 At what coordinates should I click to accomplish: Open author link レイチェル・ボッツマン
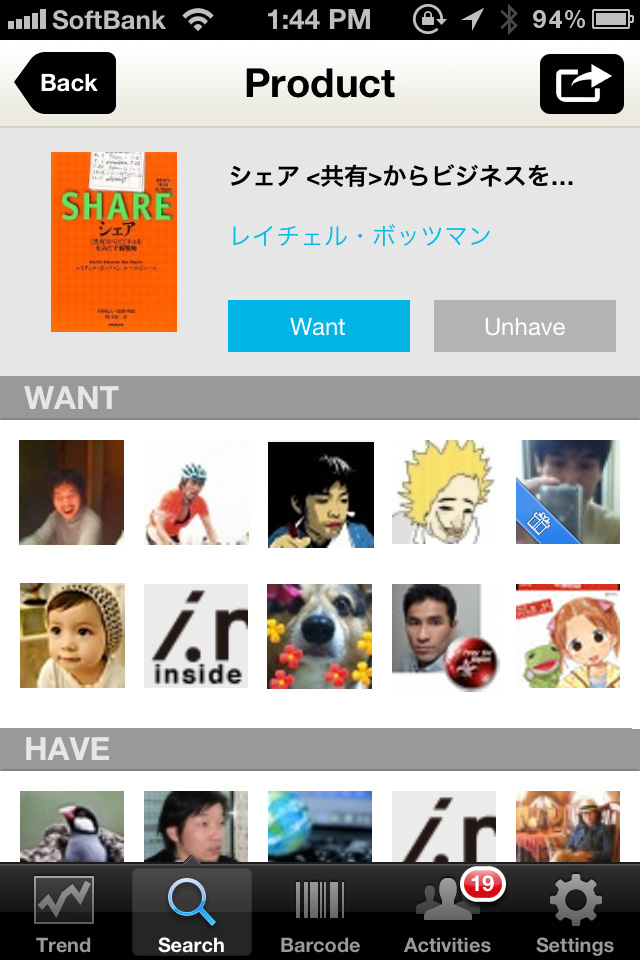tap(361, 236)
